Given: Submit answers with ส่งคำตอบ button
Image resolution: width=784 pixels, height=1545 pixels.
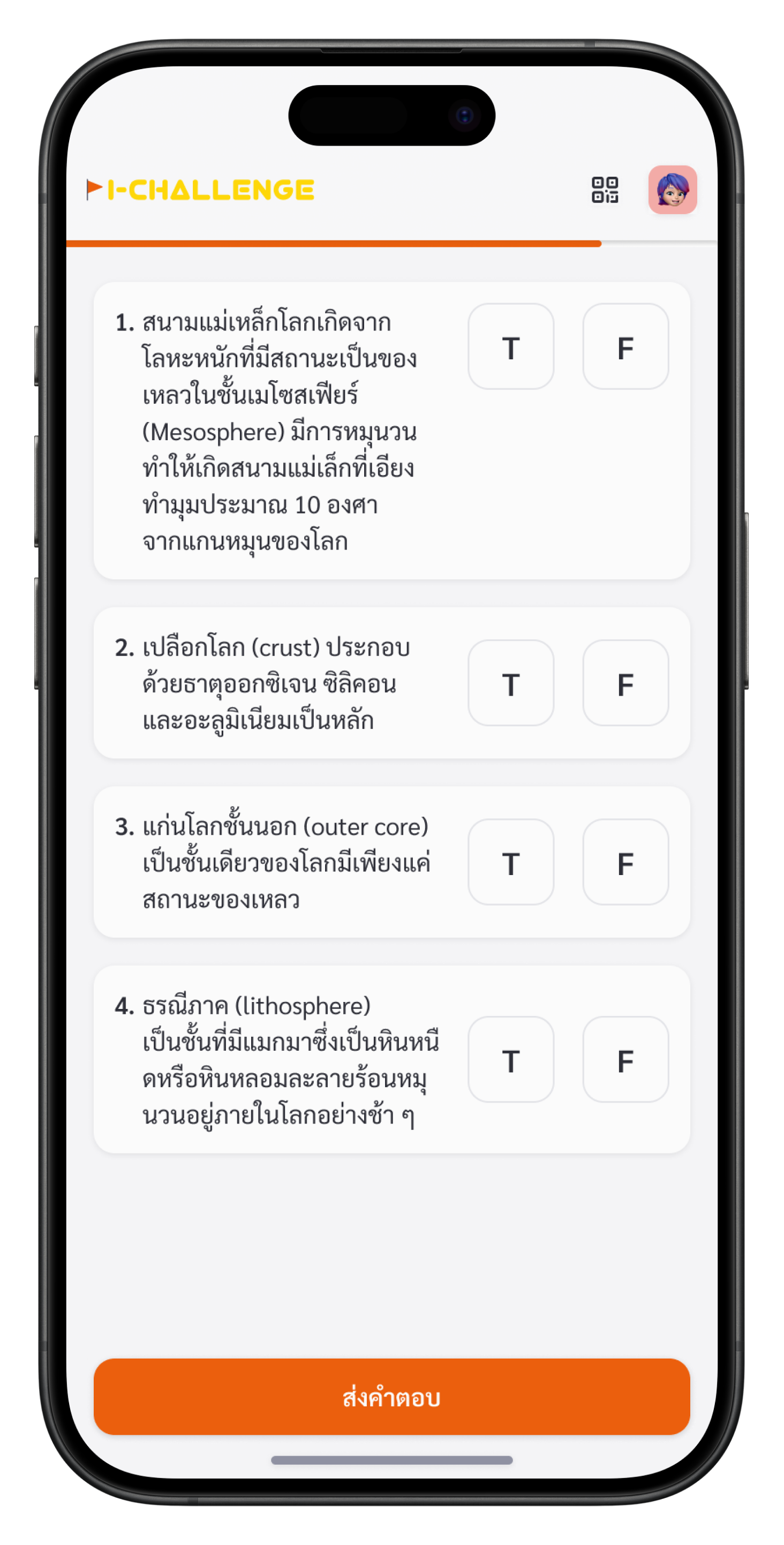Looking at the screenshot, I should coord(391,1397).
